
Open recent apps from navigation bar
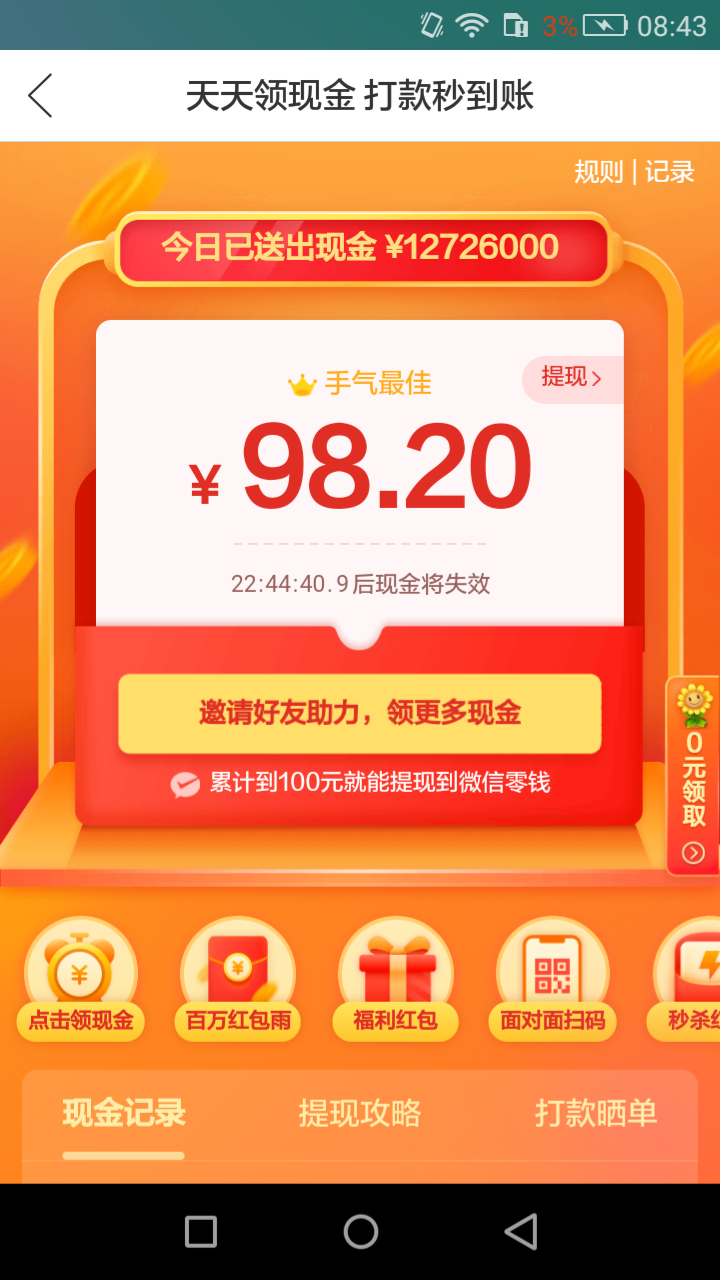click(x=201, y=1232)
